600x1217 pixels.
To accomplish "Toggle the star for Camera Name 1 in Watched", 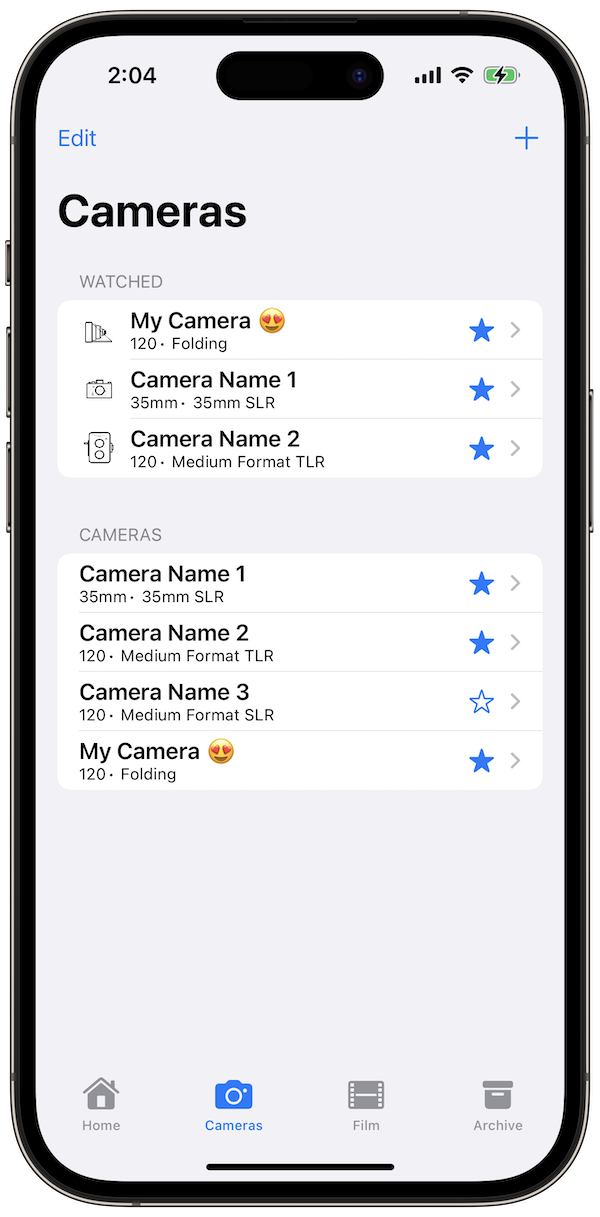I will 482,389.
